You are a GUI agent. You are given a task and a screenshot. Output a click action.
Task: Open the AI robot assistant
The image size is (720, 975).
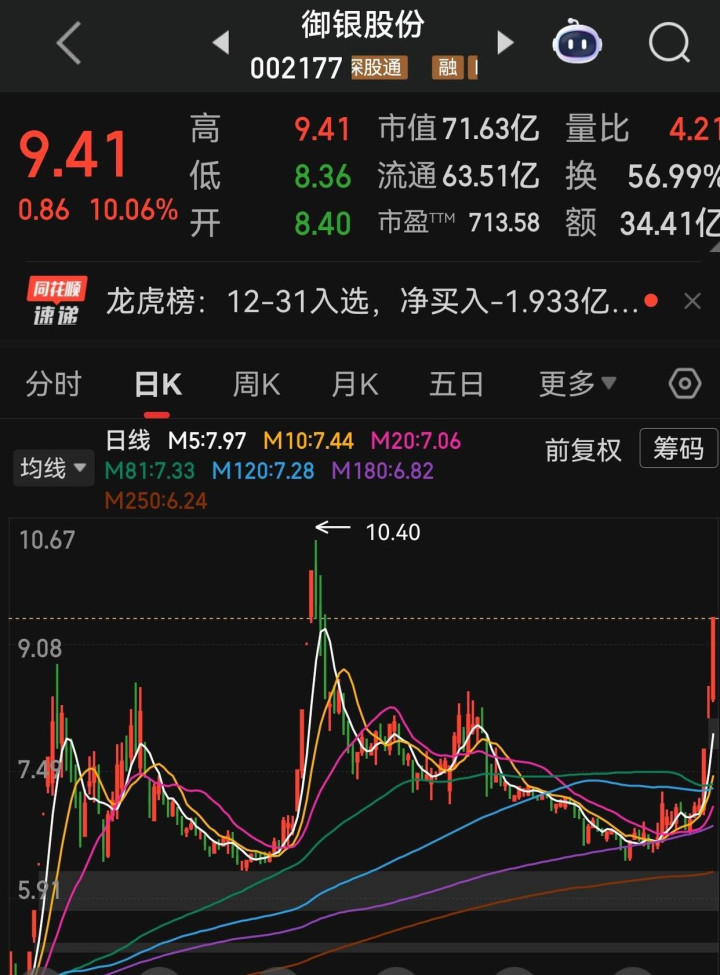pos(580,43)
